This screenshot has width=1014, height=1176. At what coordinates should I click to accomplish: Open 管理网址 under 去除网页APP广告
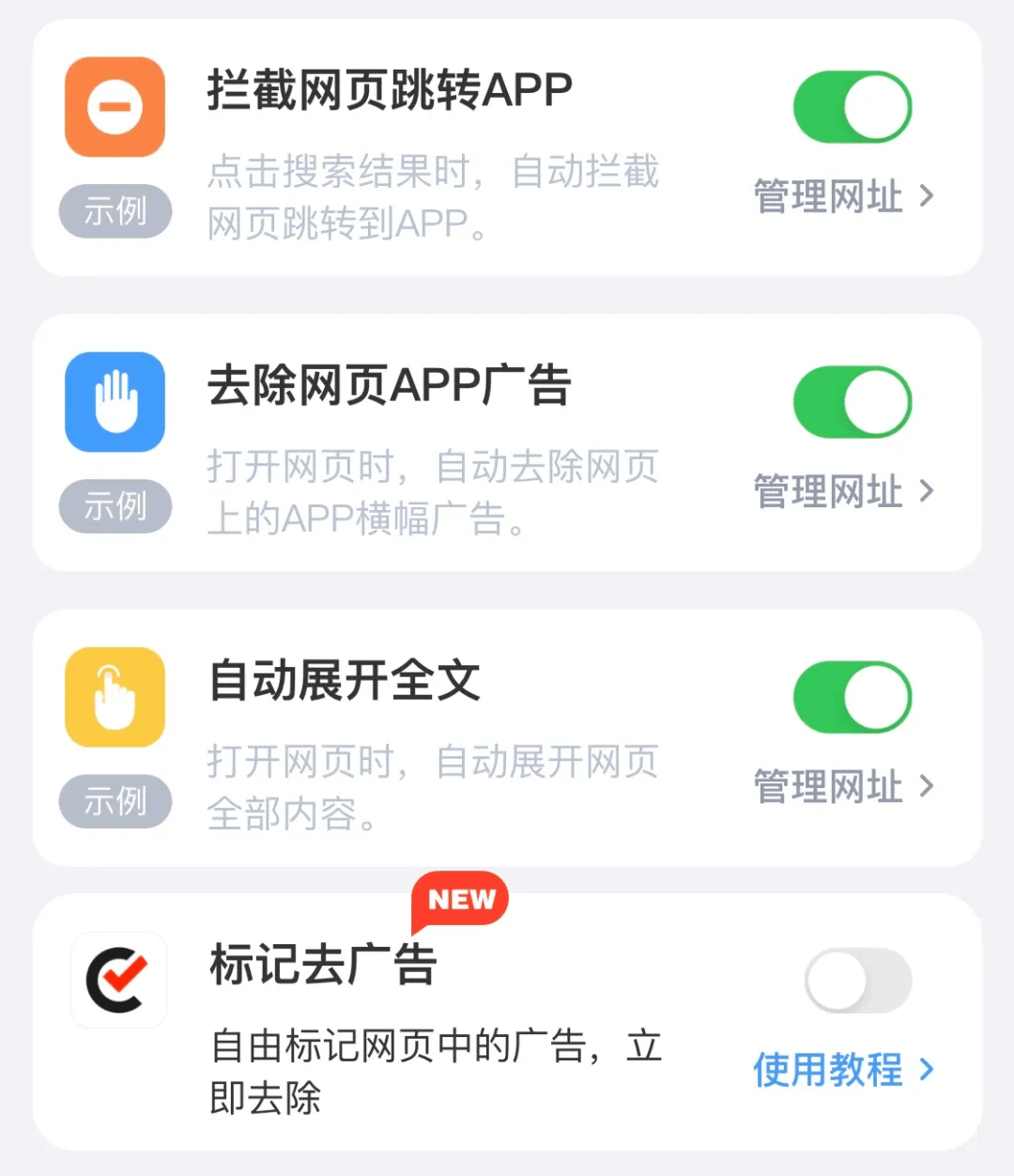tap(843, 491)
